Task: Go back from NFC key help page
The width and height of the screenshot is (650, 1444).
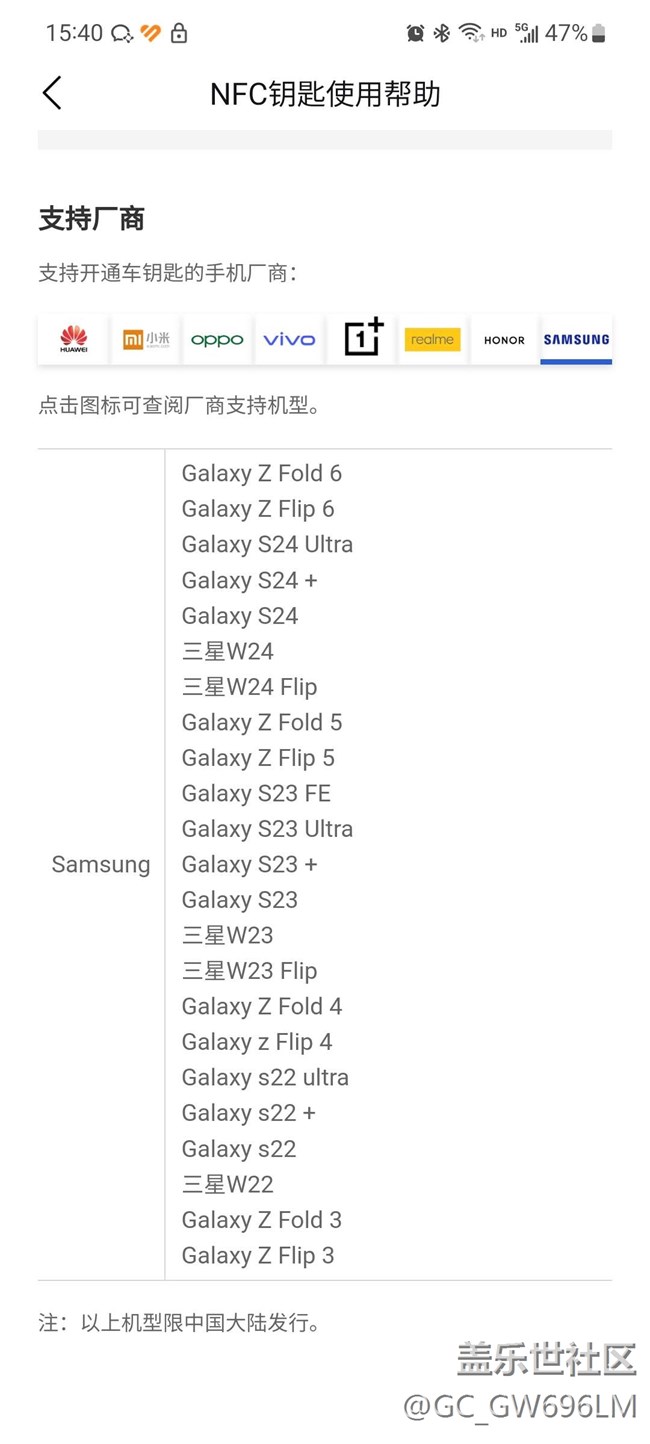Action: 52,93
